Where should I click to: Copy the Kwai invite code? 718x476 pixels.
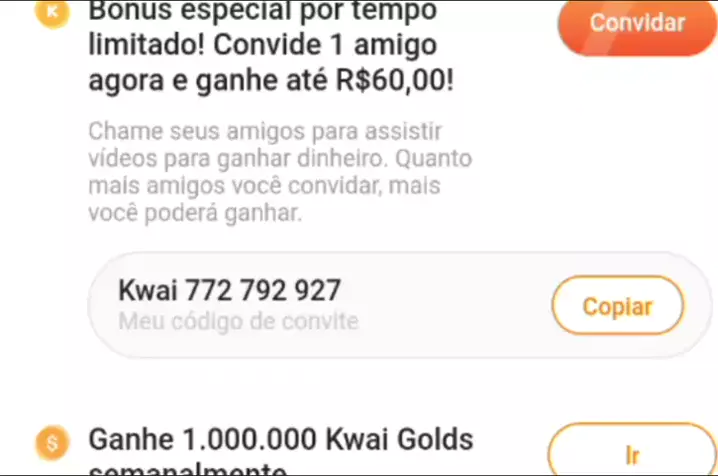click(617, 307)
